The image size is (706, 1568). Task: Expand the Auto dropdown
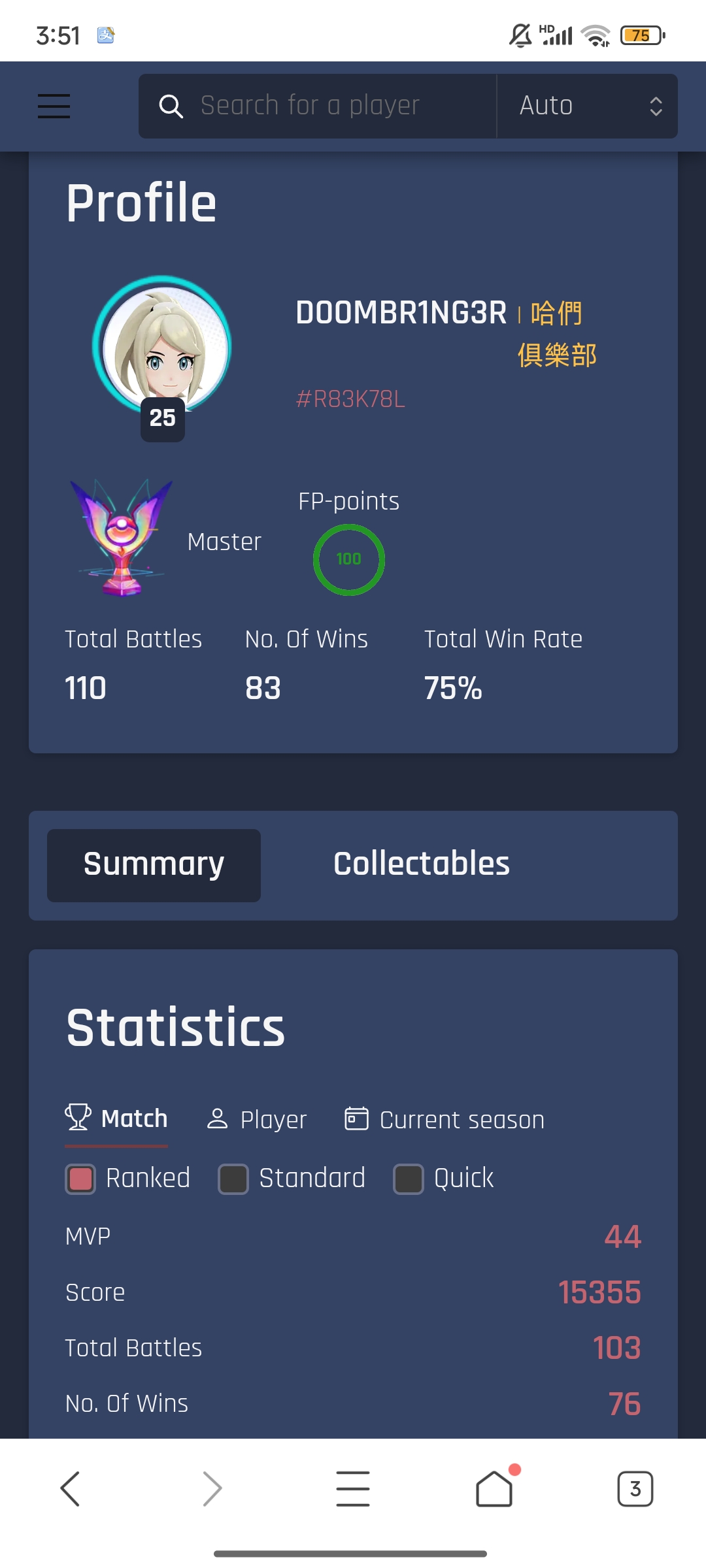click(x=587, y=106)
